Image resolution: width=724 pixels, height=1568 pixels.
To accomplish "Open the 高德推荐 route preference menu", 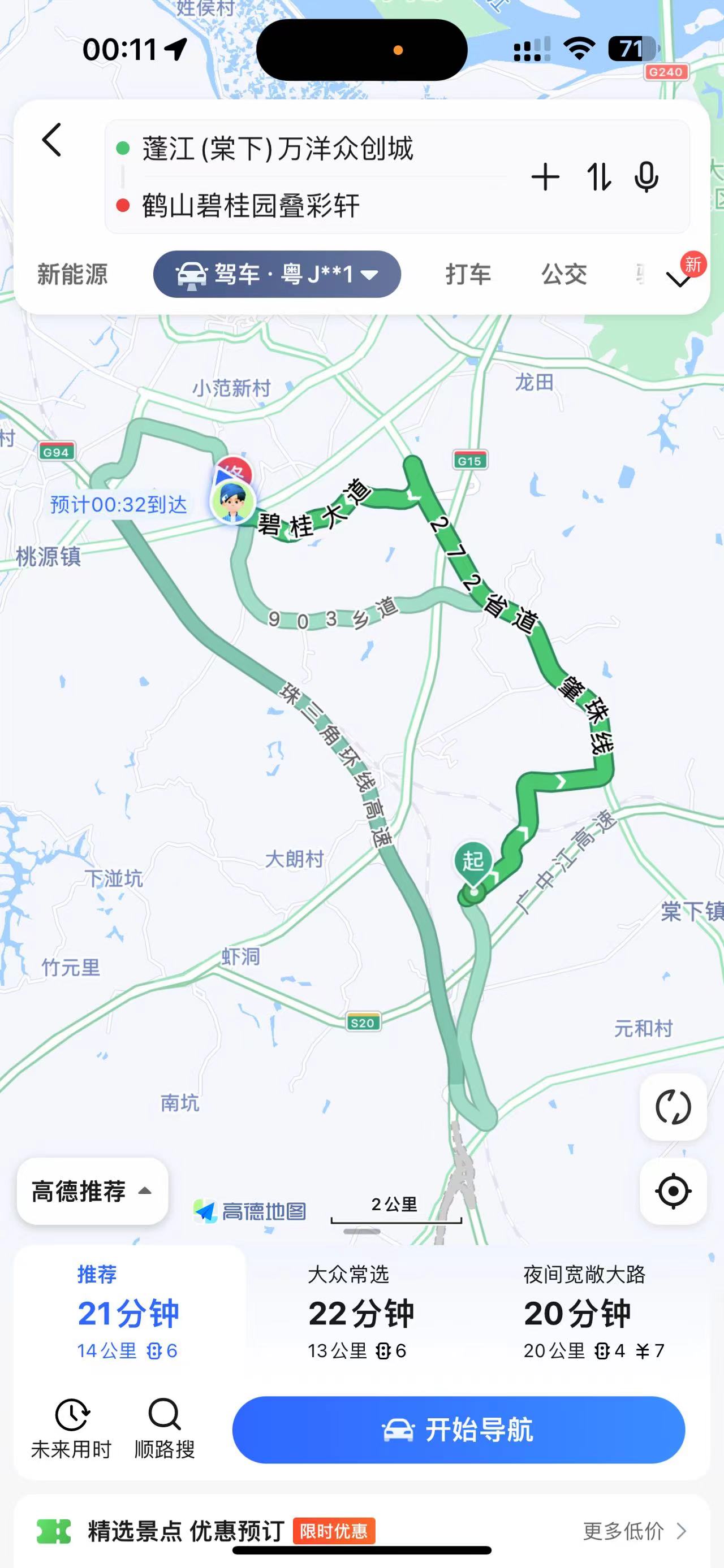I will [x=92, y=1191].
